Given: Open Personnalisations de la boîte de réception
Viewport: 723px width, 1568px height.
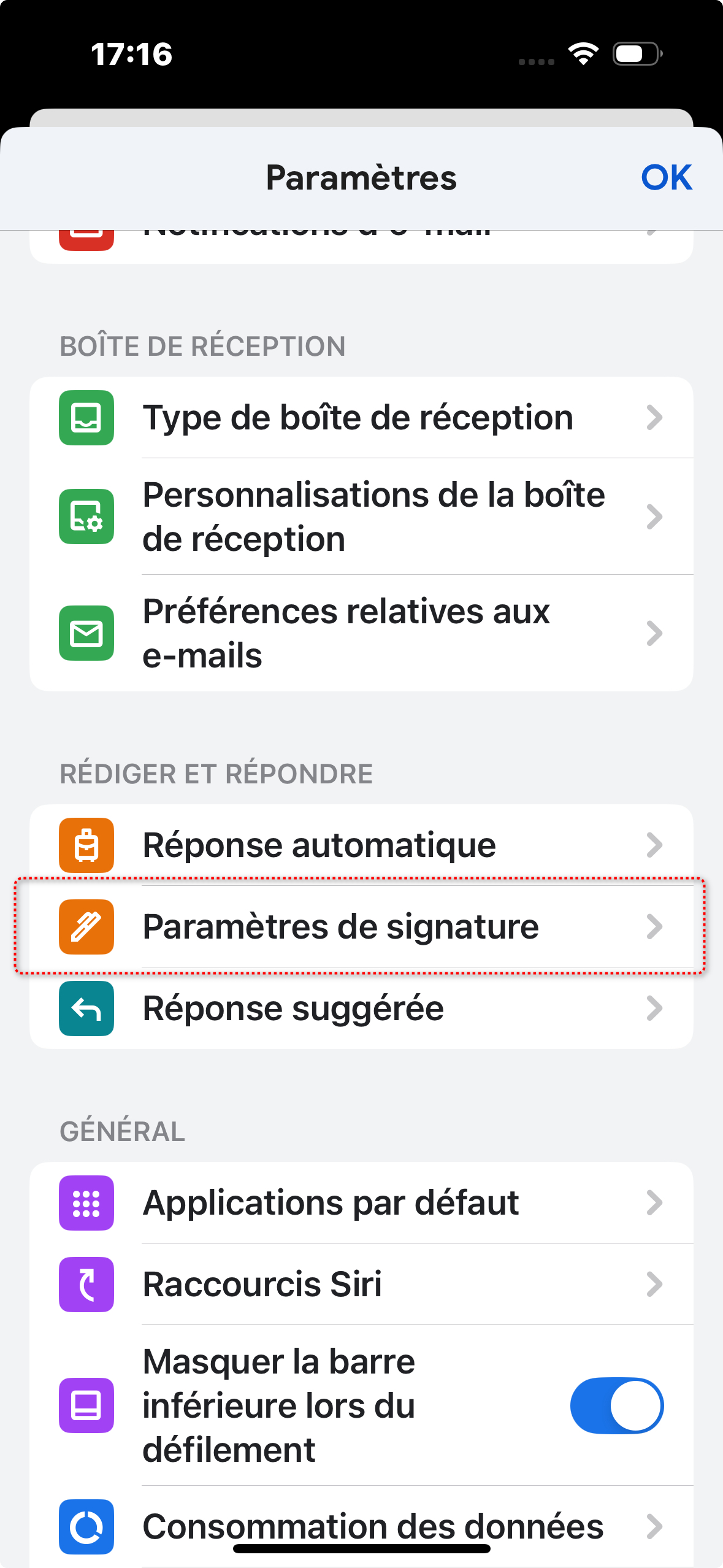Looking at the screenshot, I should click(x=361, y=517).
